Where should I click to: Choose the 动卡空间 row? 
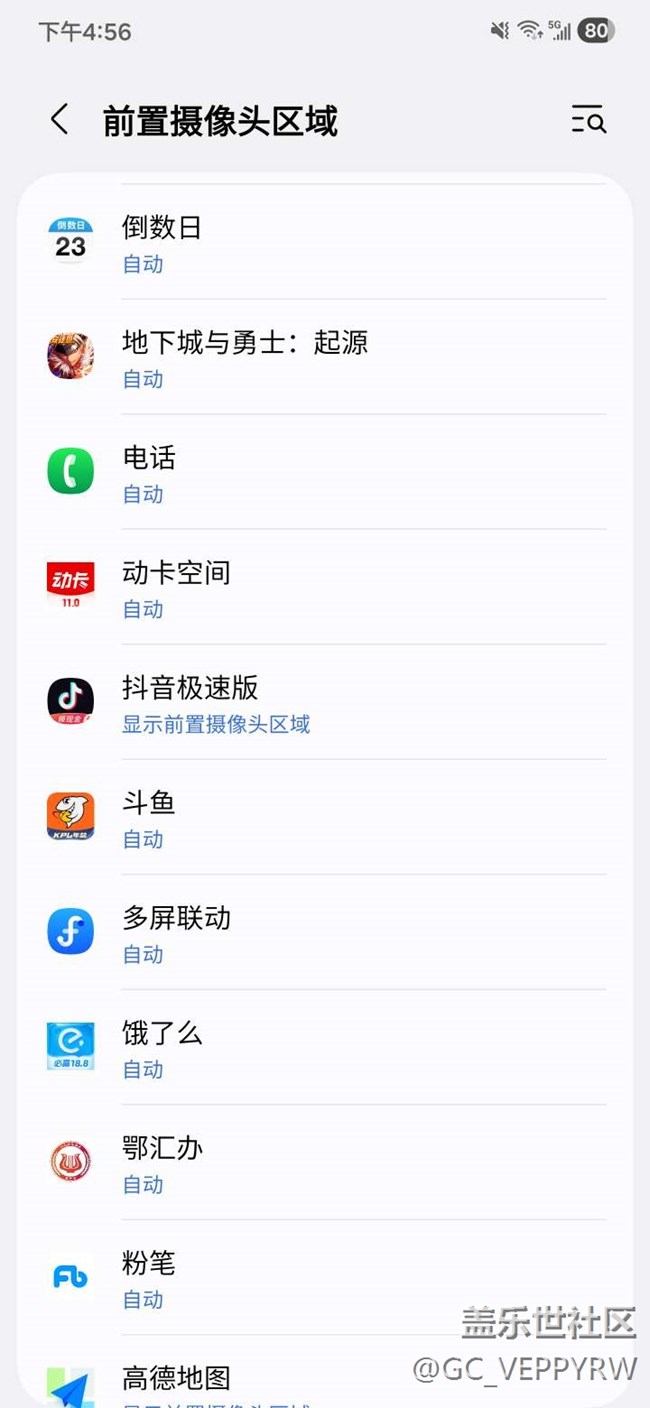325,588
